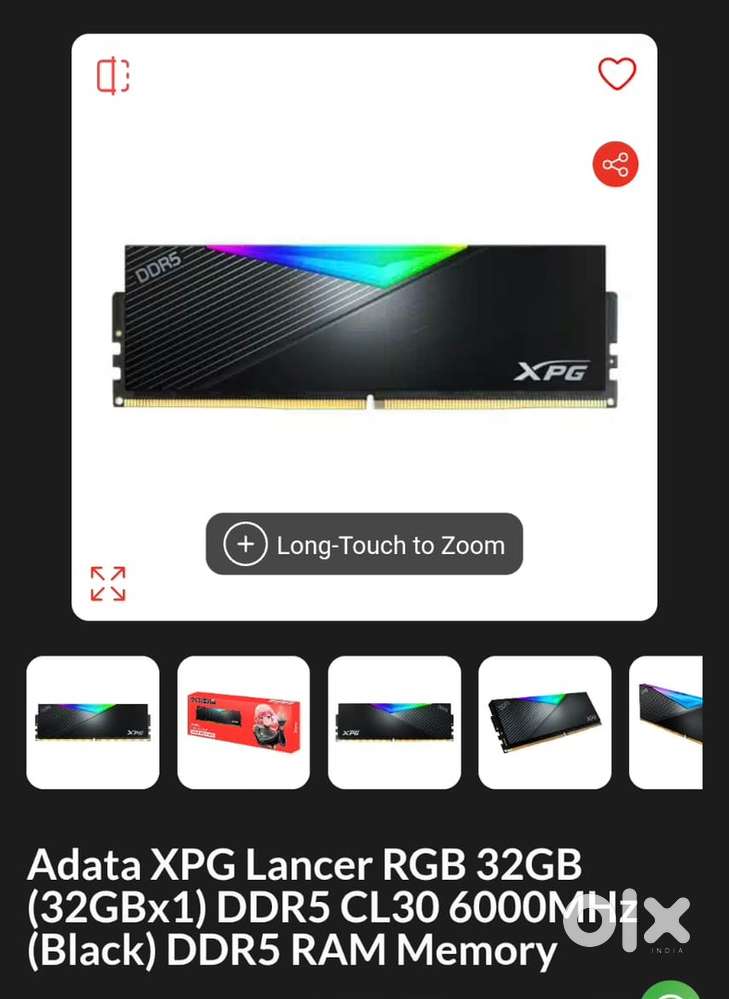Select the first RAM stick thumbnail
The image size is (729, 999).
92,722
